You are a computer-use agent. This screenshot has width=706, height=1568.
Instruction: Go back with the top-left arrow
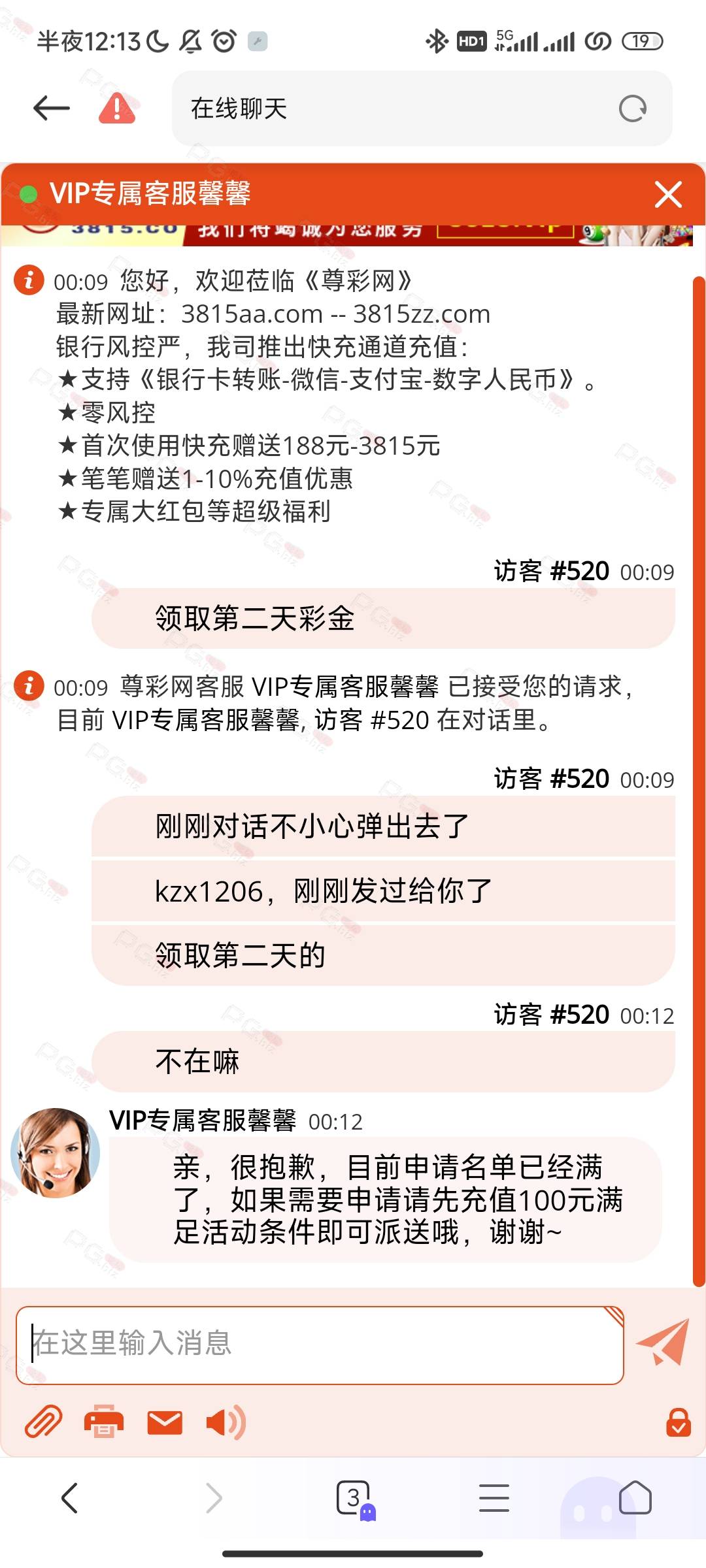point(52,108)
